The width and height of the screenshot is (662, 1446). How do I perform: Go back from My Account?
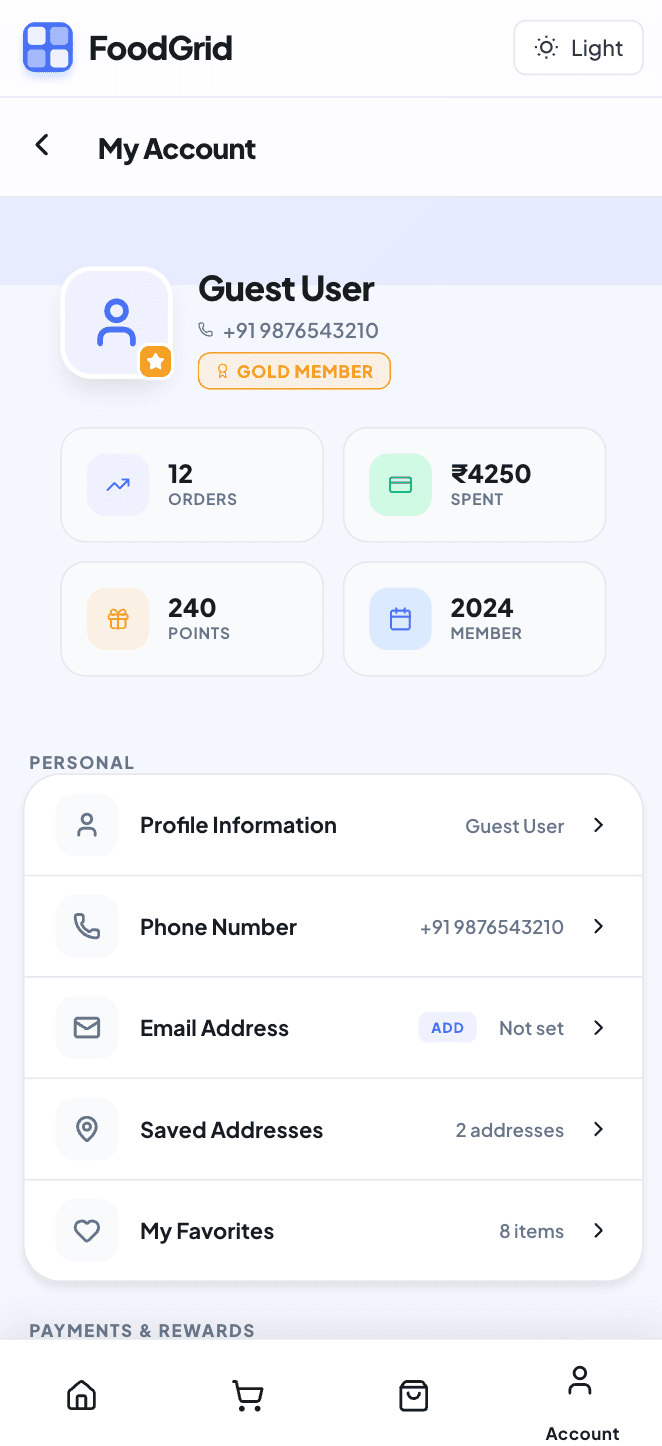42,146
